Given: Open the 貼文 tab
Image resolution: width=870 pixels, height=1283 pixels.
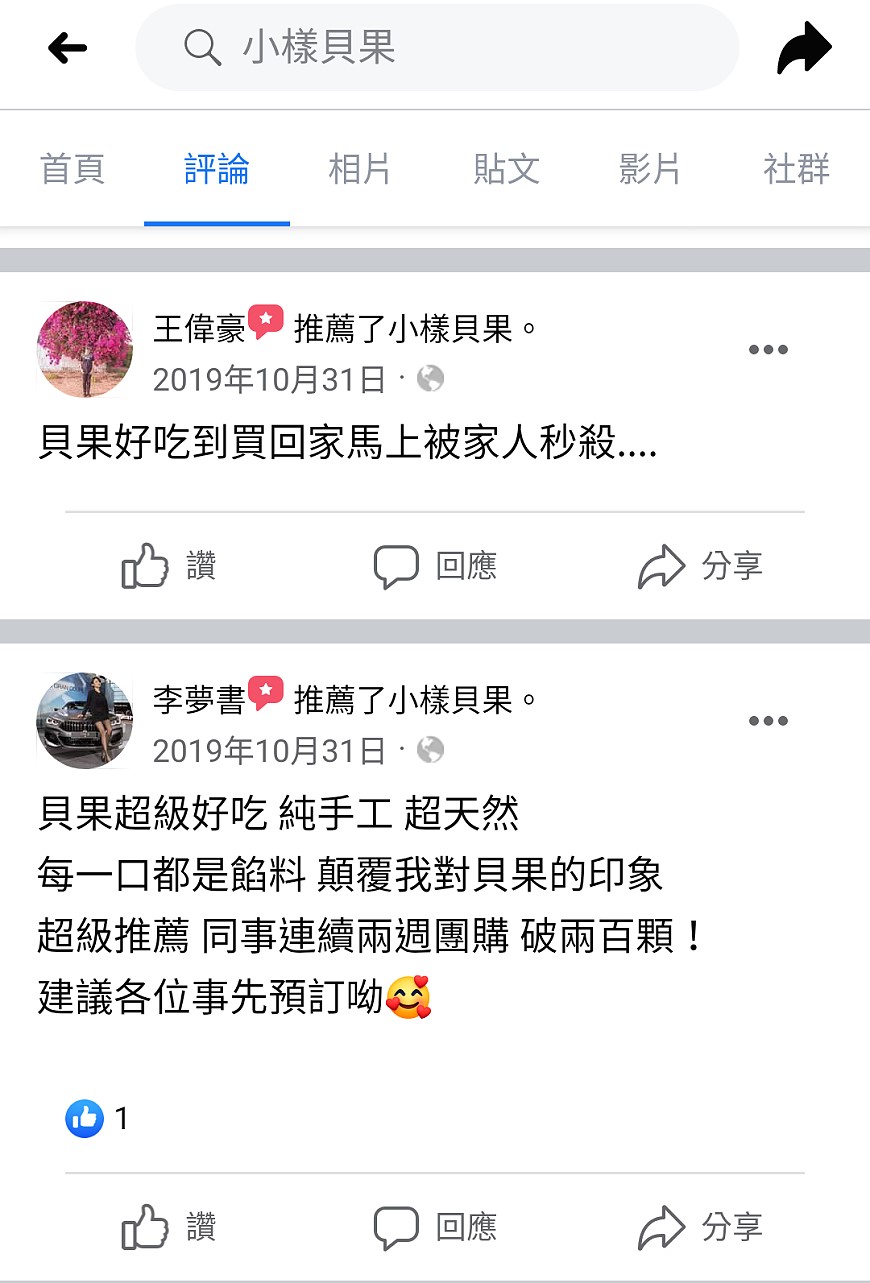Looking at the screenshot, I should (506, 169).
